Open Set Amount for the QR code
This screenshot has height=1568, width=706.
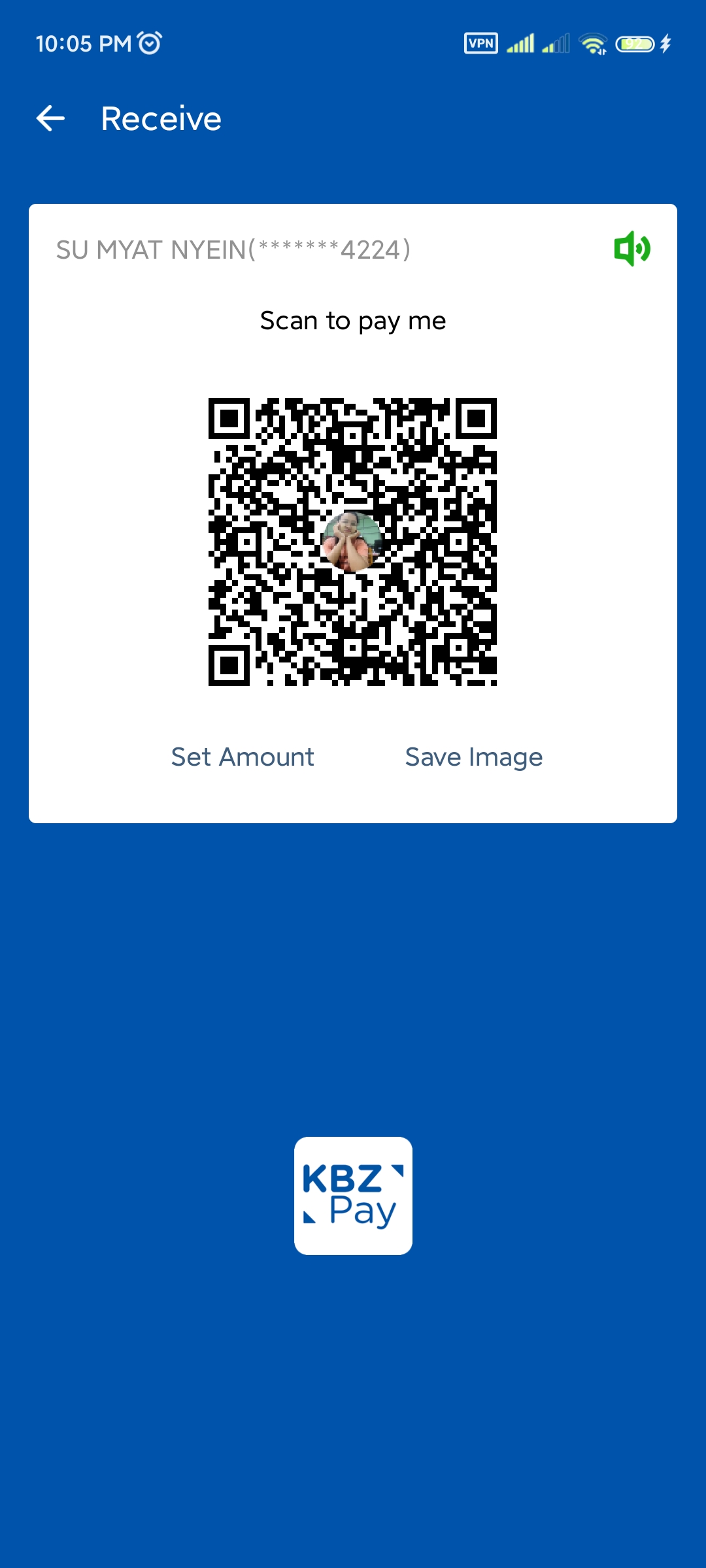click(x=243, y=757)
